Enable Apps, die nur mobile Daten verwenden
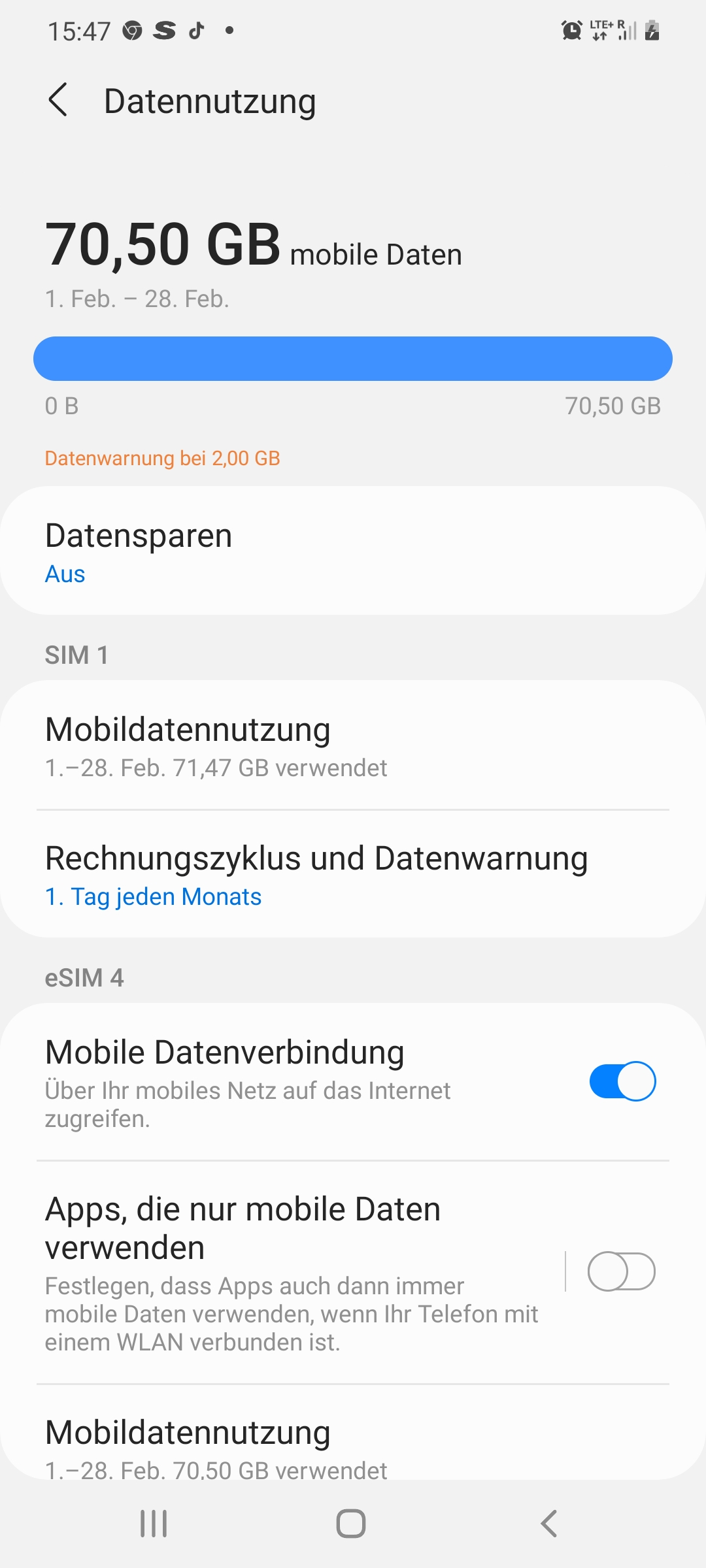Screen dimensions: 706x1568 coord(621,1271)
